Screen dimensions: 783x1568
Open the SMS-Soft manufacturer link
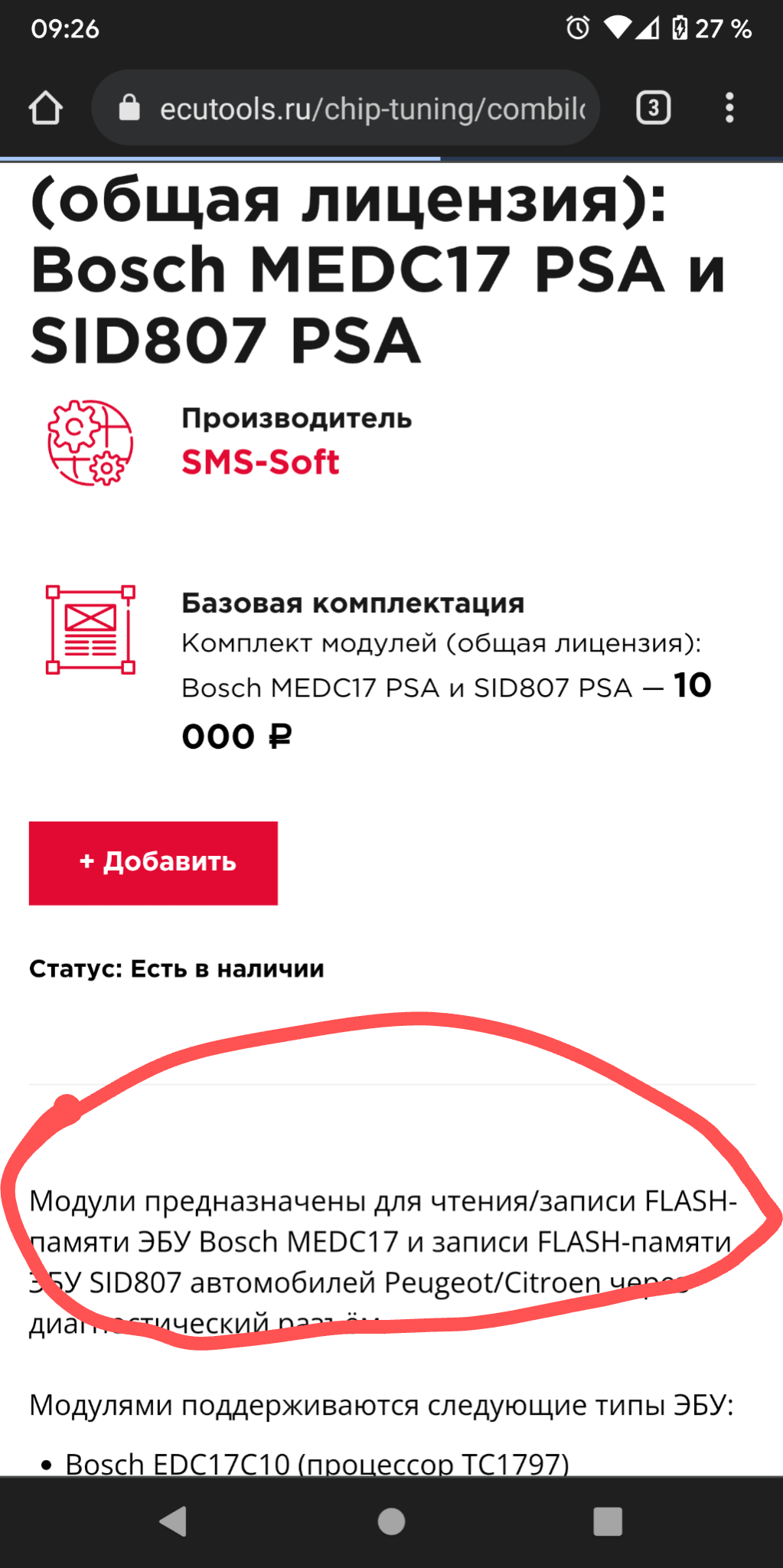click(x=260, y=462)
